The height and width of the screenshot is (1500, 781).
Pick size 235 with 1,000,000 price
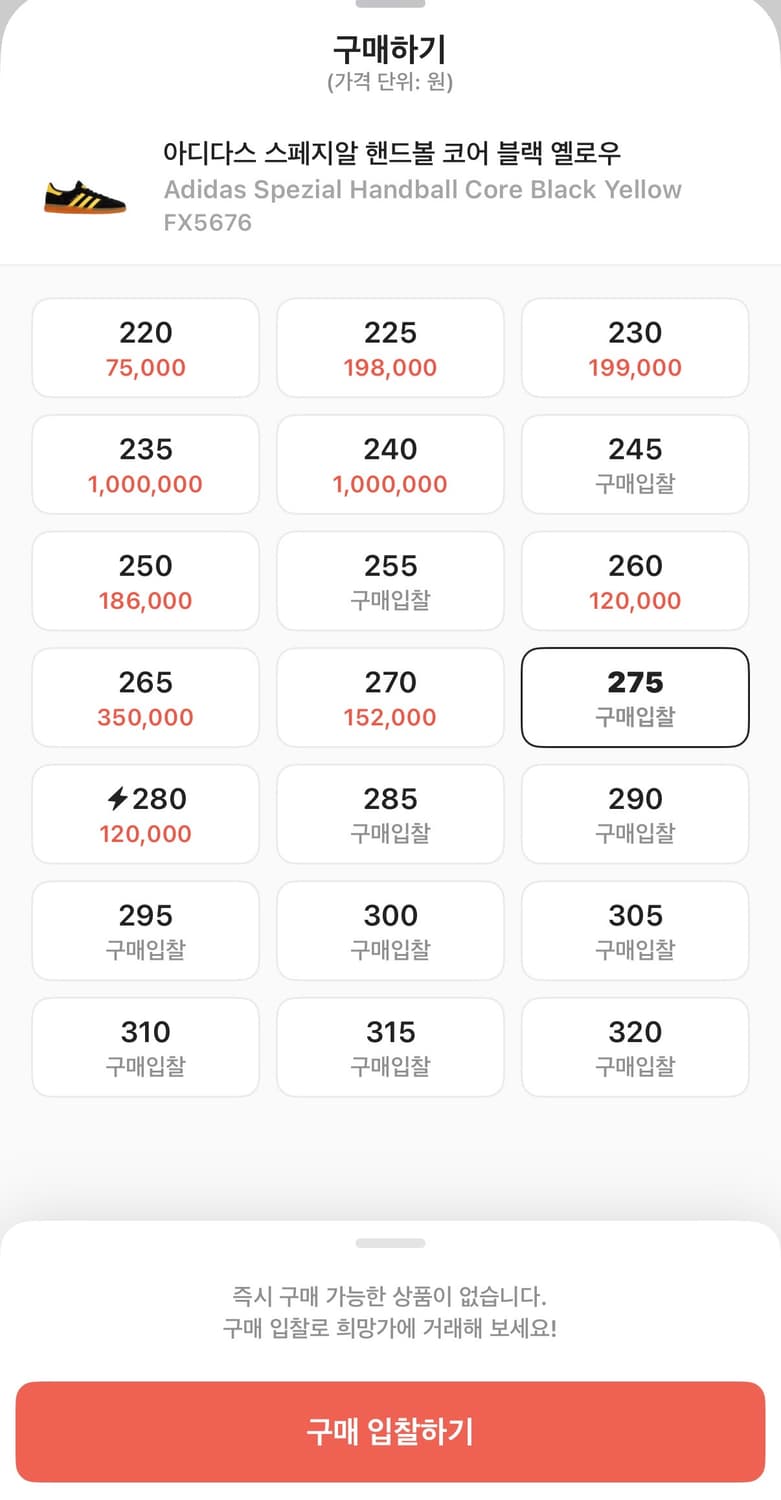145,464
